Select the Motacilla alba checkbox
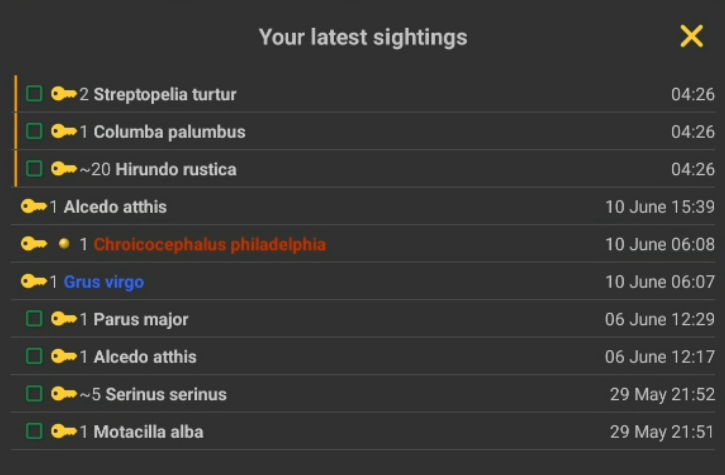 click(x=34, y=431)
